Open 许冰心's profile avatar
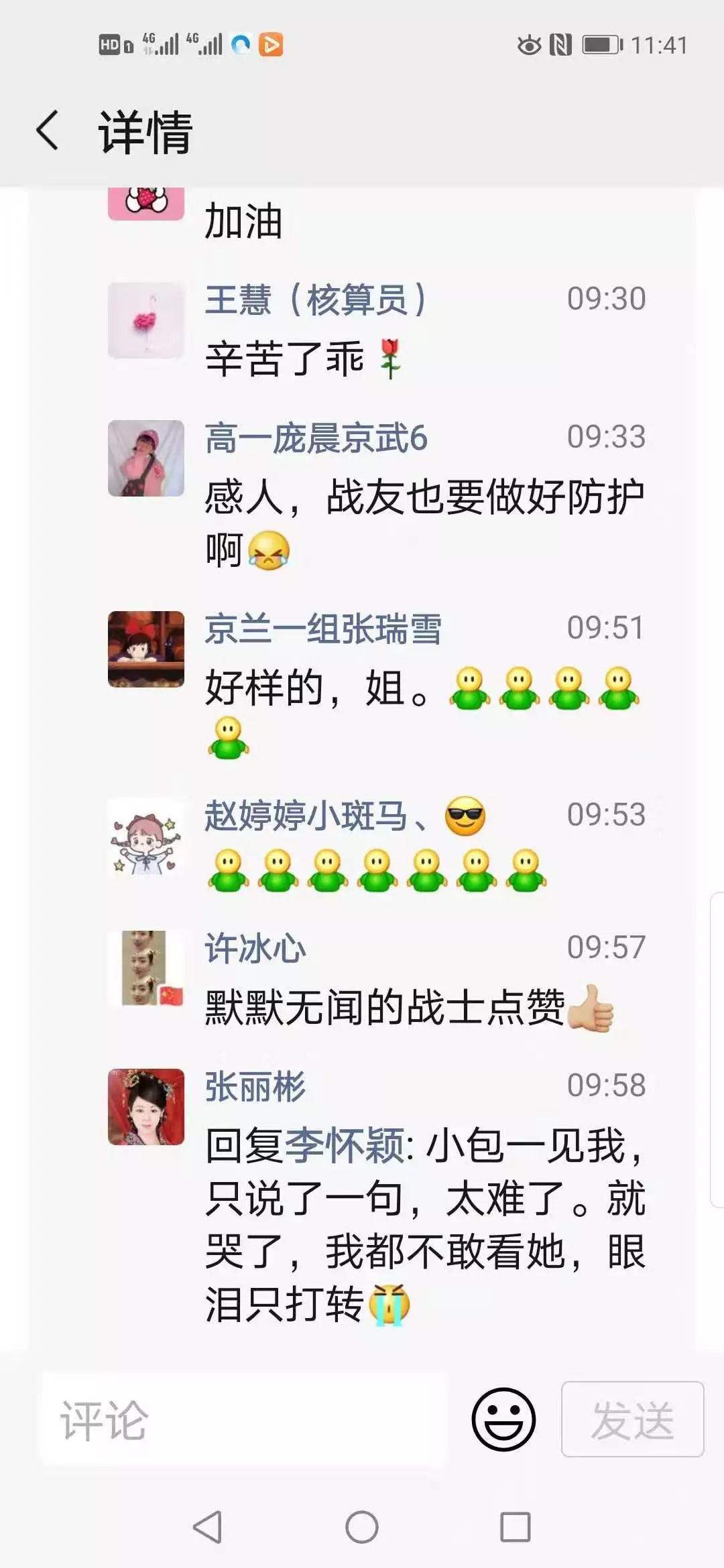724x1568 pixels. pos(146,968)
